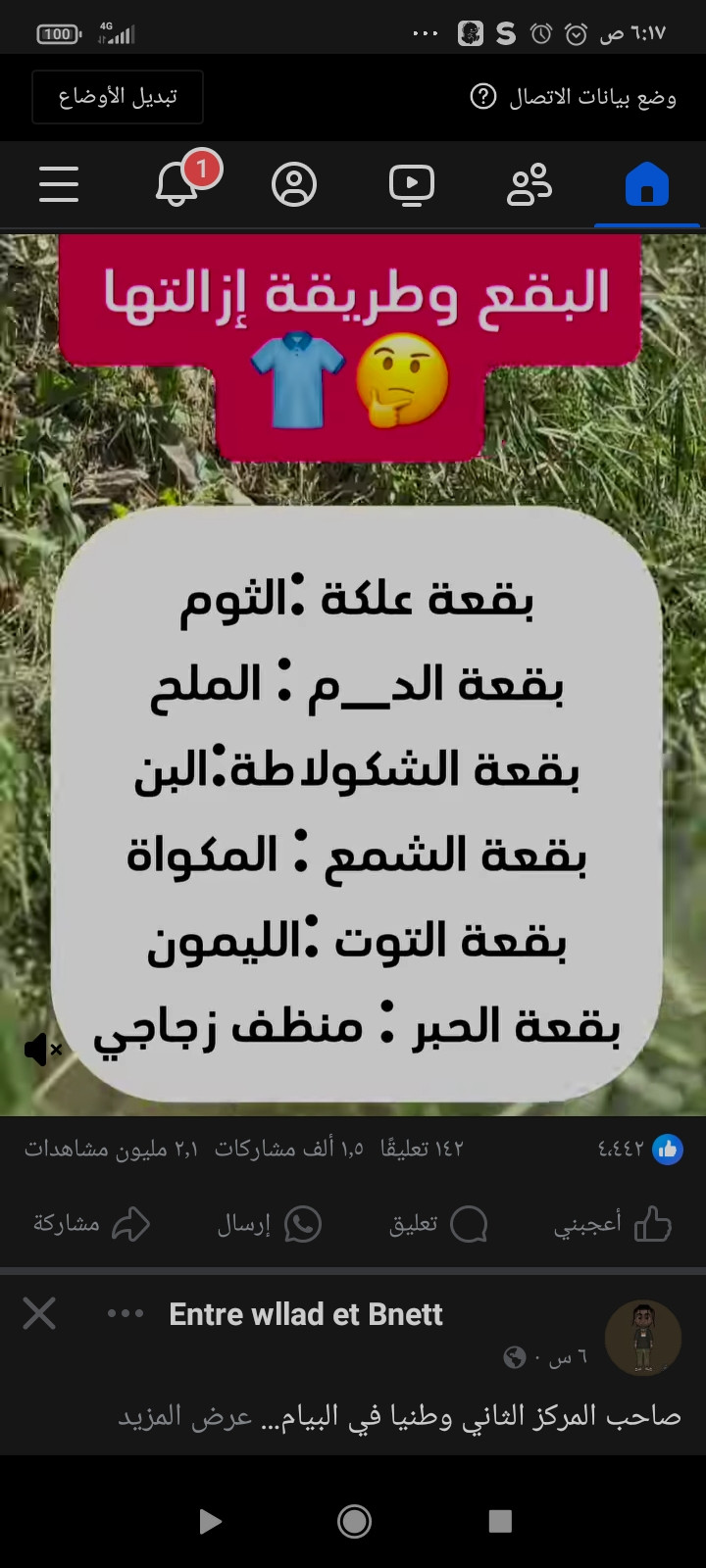706x1568 pixels.
Task: Like the post with أعجبني
Action: click(x=613, y=1224)
